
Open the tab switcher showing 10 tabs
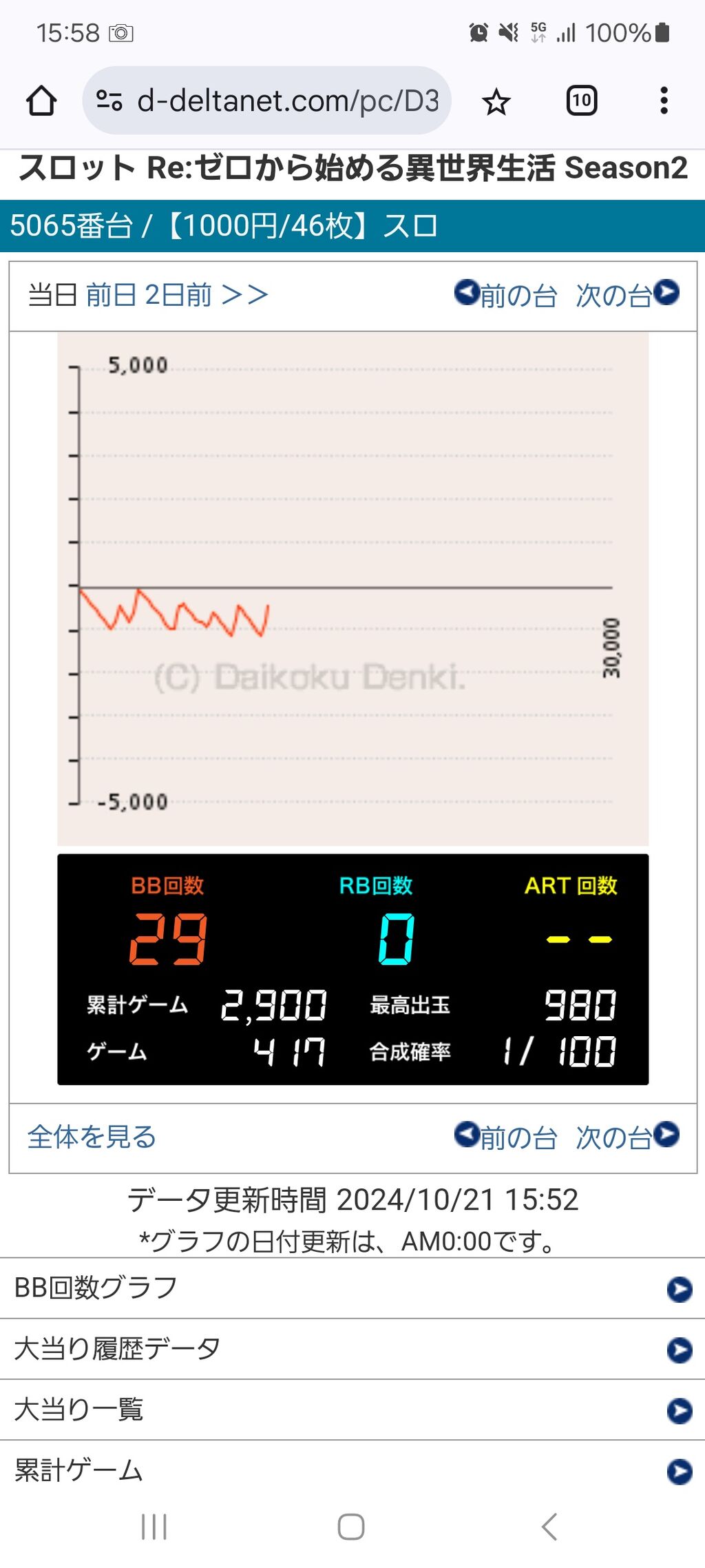(581, 101)
